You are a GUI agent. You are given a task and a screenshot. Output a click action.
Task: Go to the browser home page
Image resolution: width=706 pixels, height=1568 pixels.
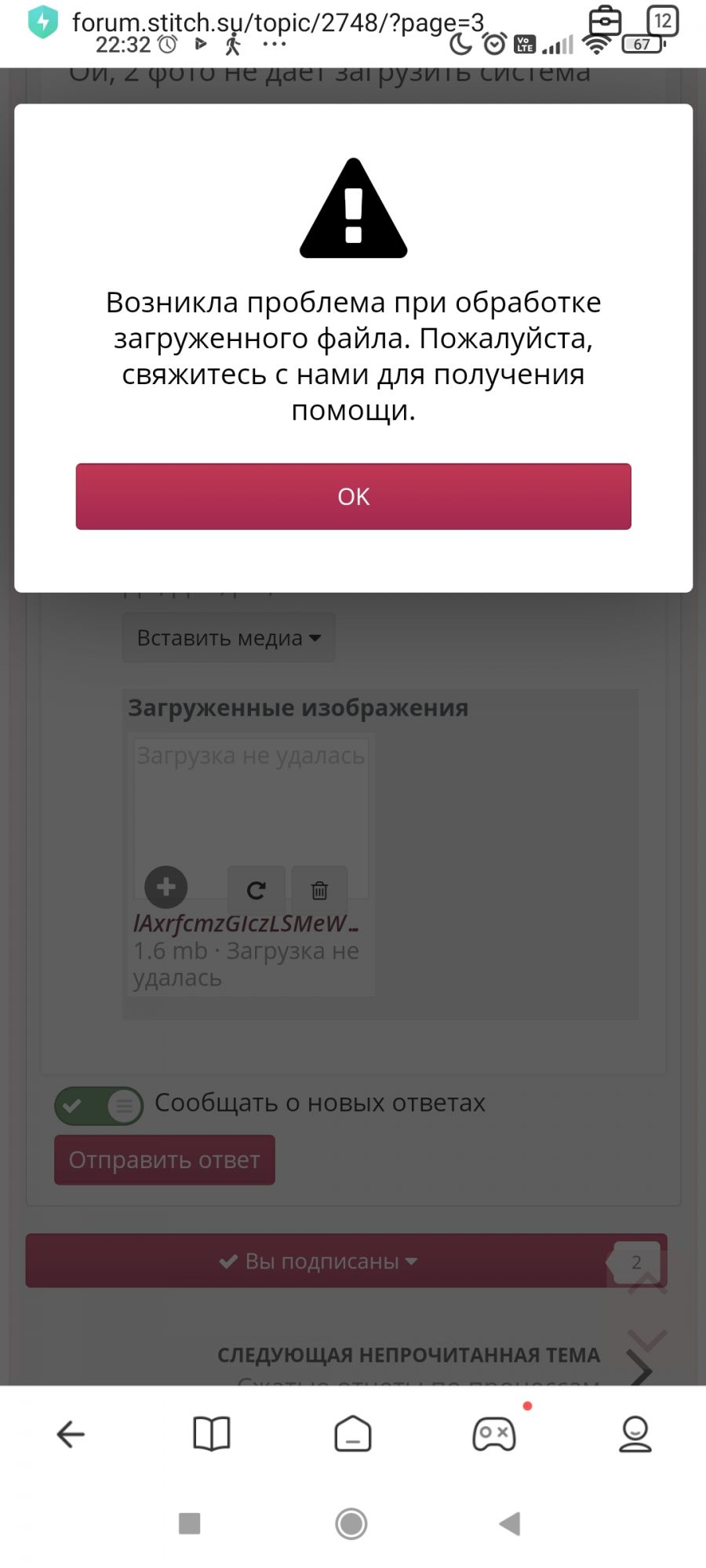[x=353, y=1434]
